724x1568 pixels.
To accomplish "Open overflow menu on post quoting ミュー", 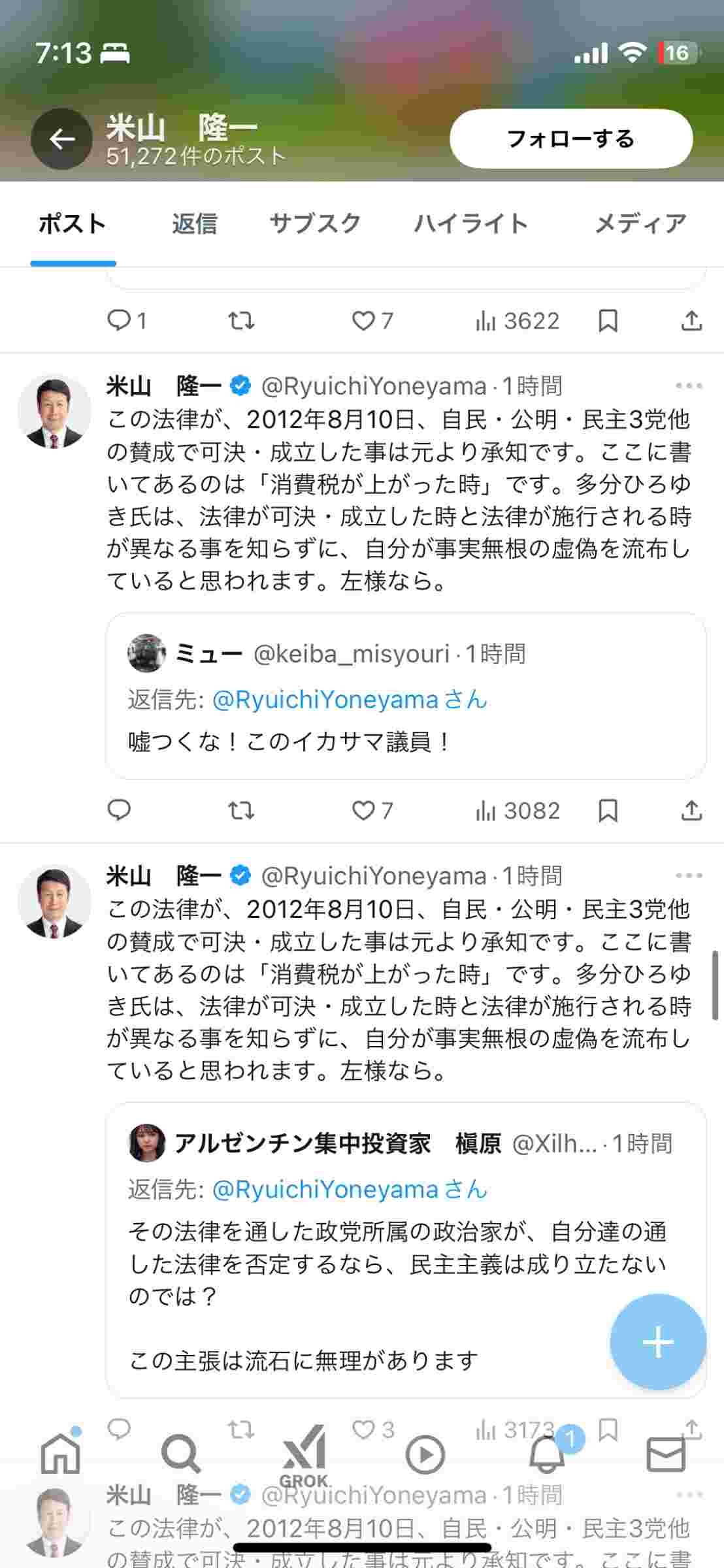I will [689, 386].
